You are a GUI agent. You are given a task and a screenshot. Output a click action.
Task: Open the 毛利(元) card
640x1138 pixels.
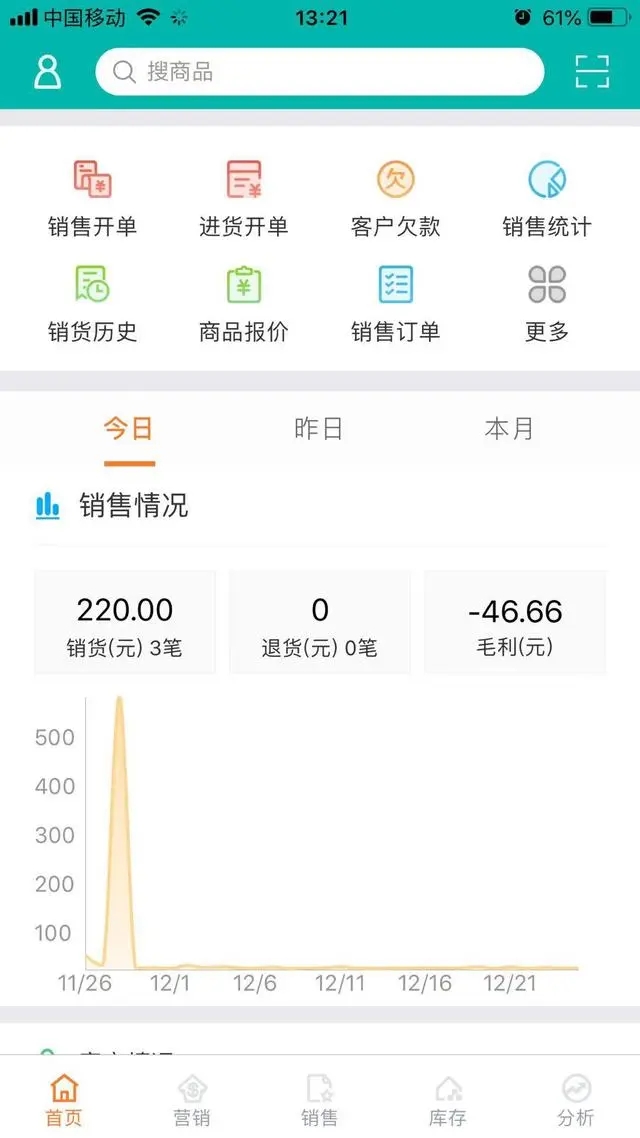515,623
